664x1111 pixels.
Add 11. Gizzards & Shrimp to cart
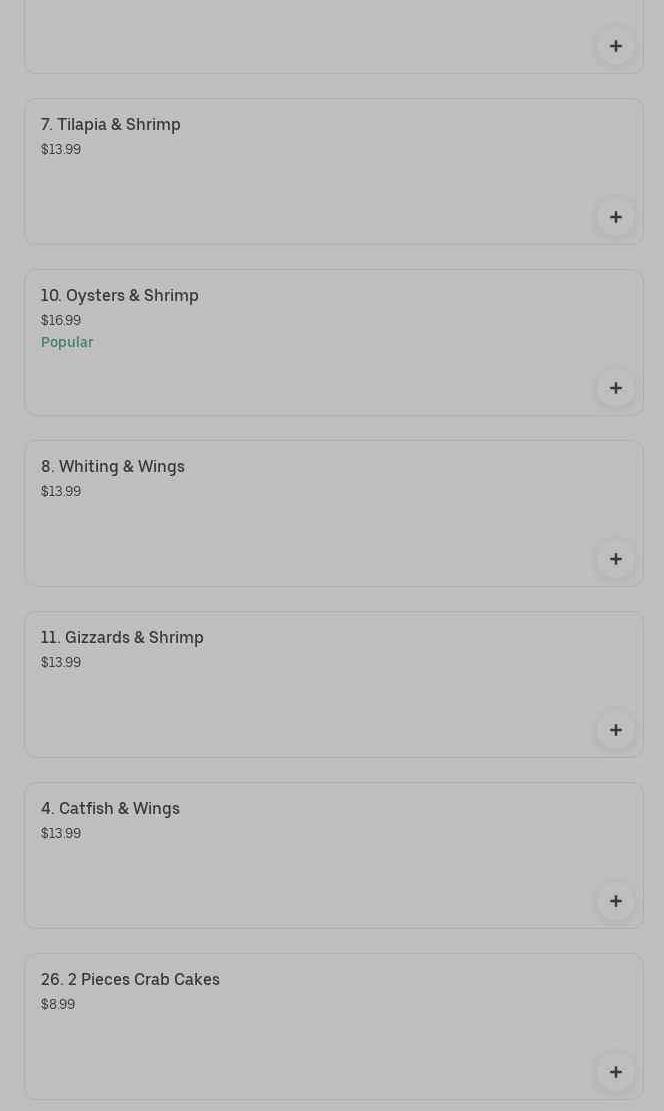point(615,730)
